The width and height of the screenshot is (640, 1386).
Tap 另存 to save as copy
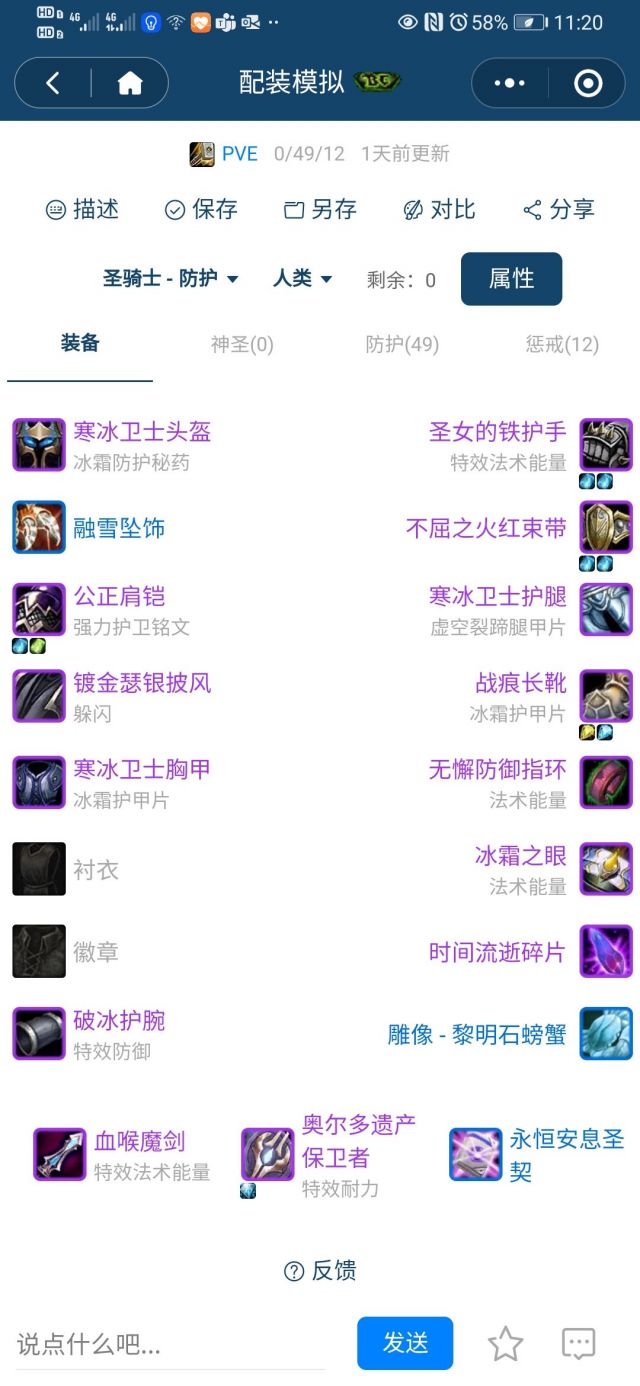320,209
